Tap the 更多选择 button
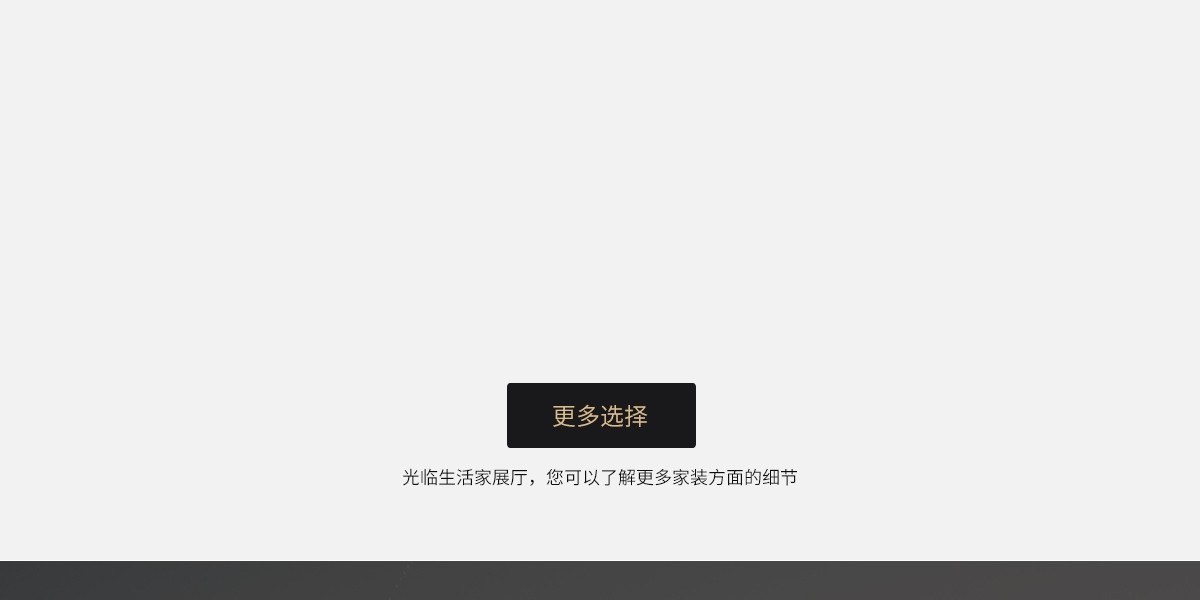1200x600 pixels. point(601,415)
